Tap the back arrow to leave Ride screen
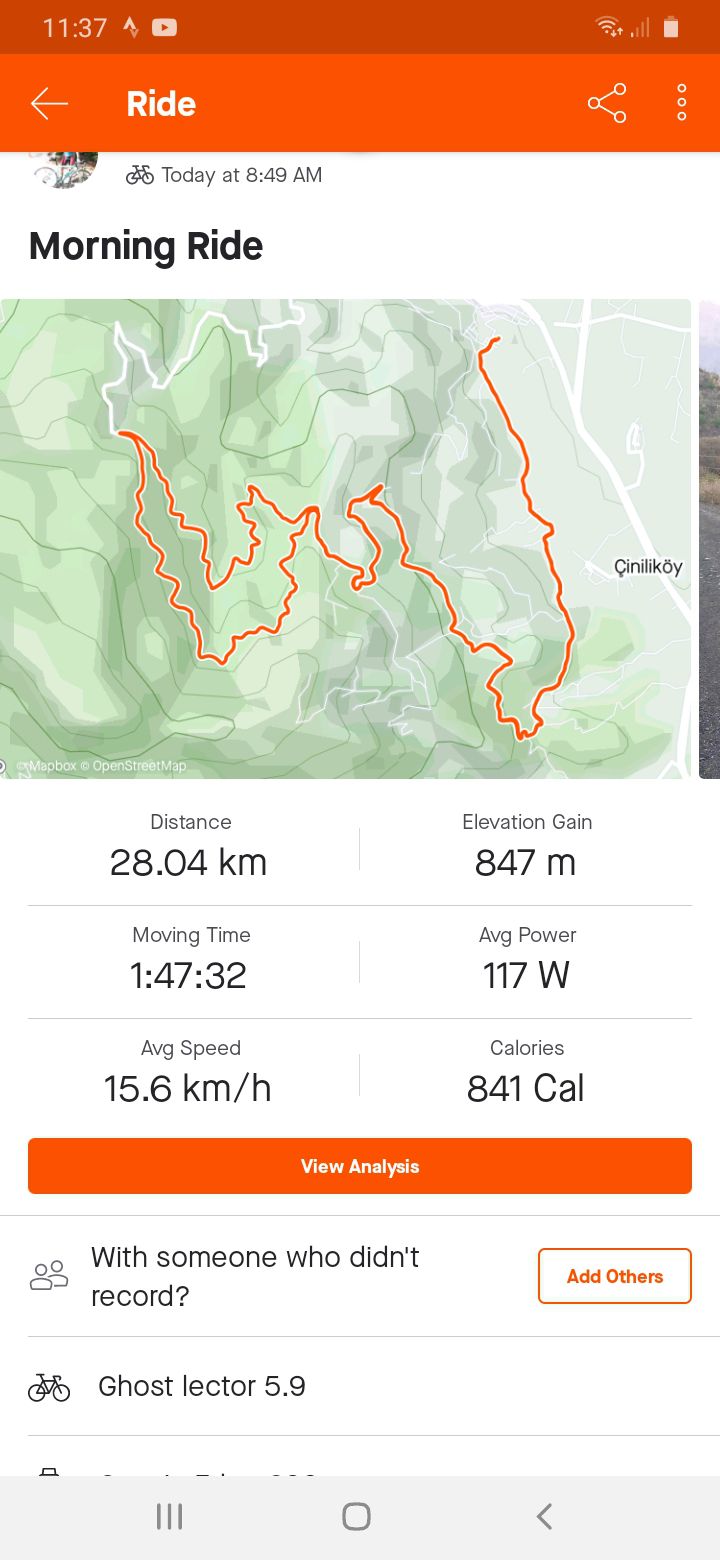 [x=49, y=102]
